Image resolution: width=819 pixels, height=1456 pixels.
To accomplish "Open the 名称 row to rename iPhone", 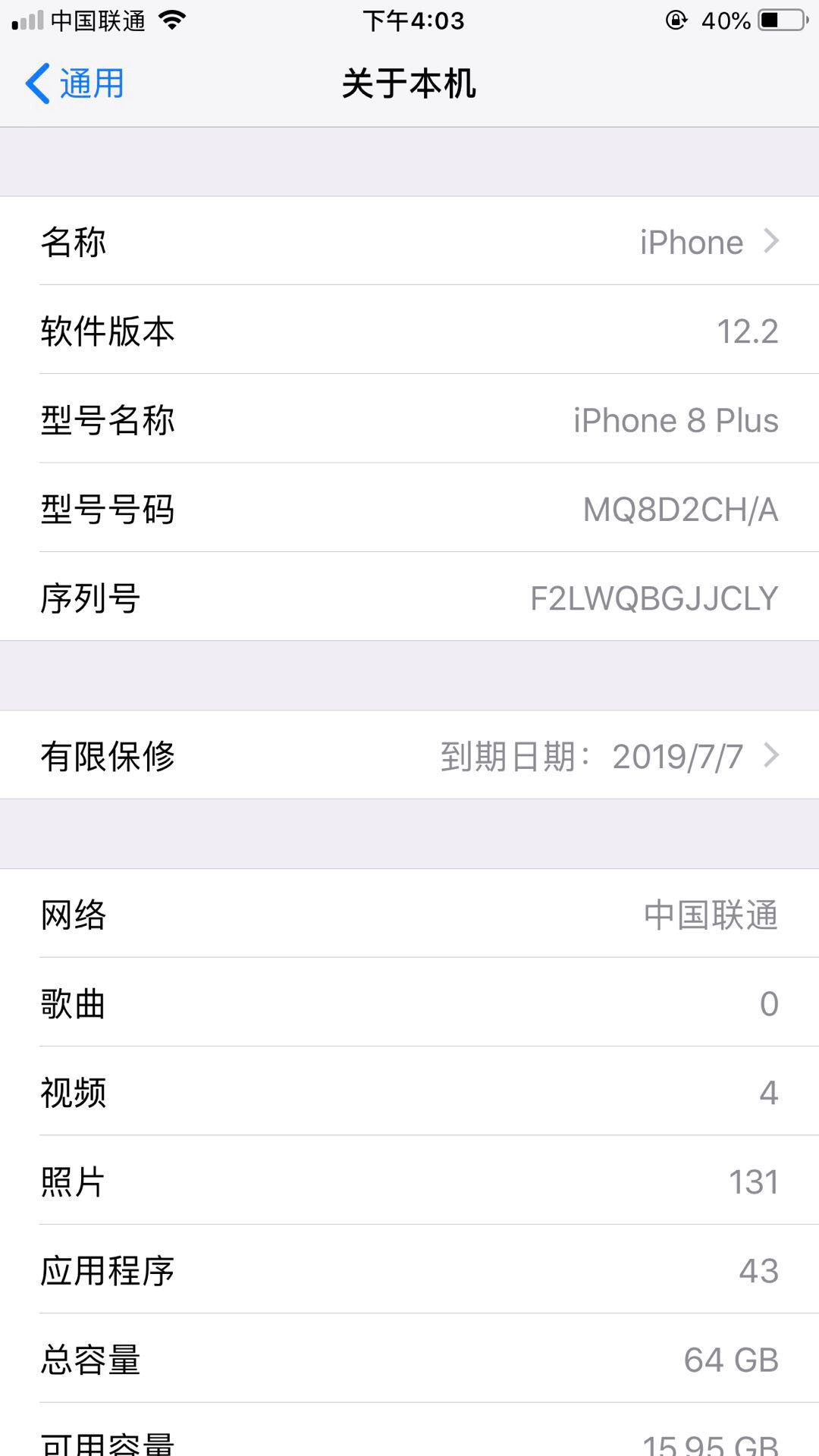I will (x=409, y=241).
